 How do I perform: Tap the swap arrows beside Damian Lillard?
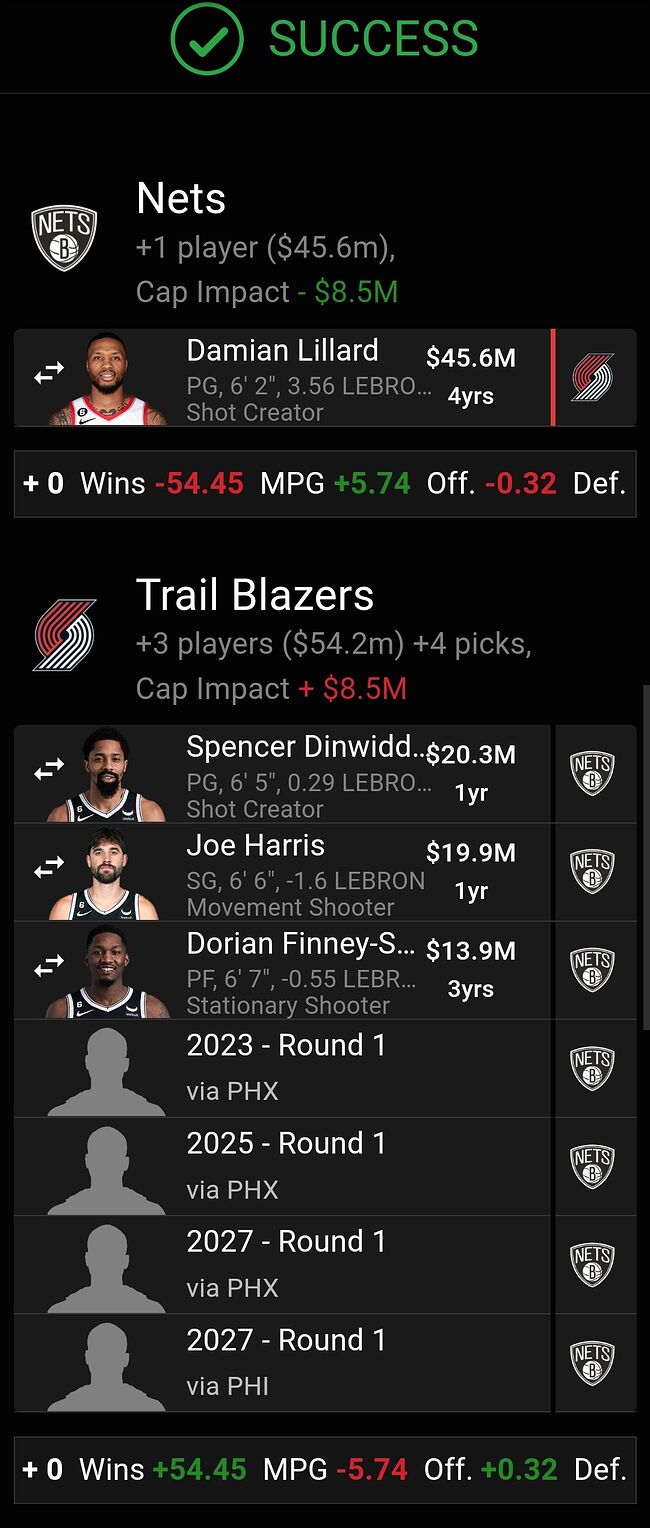point(49,375)
